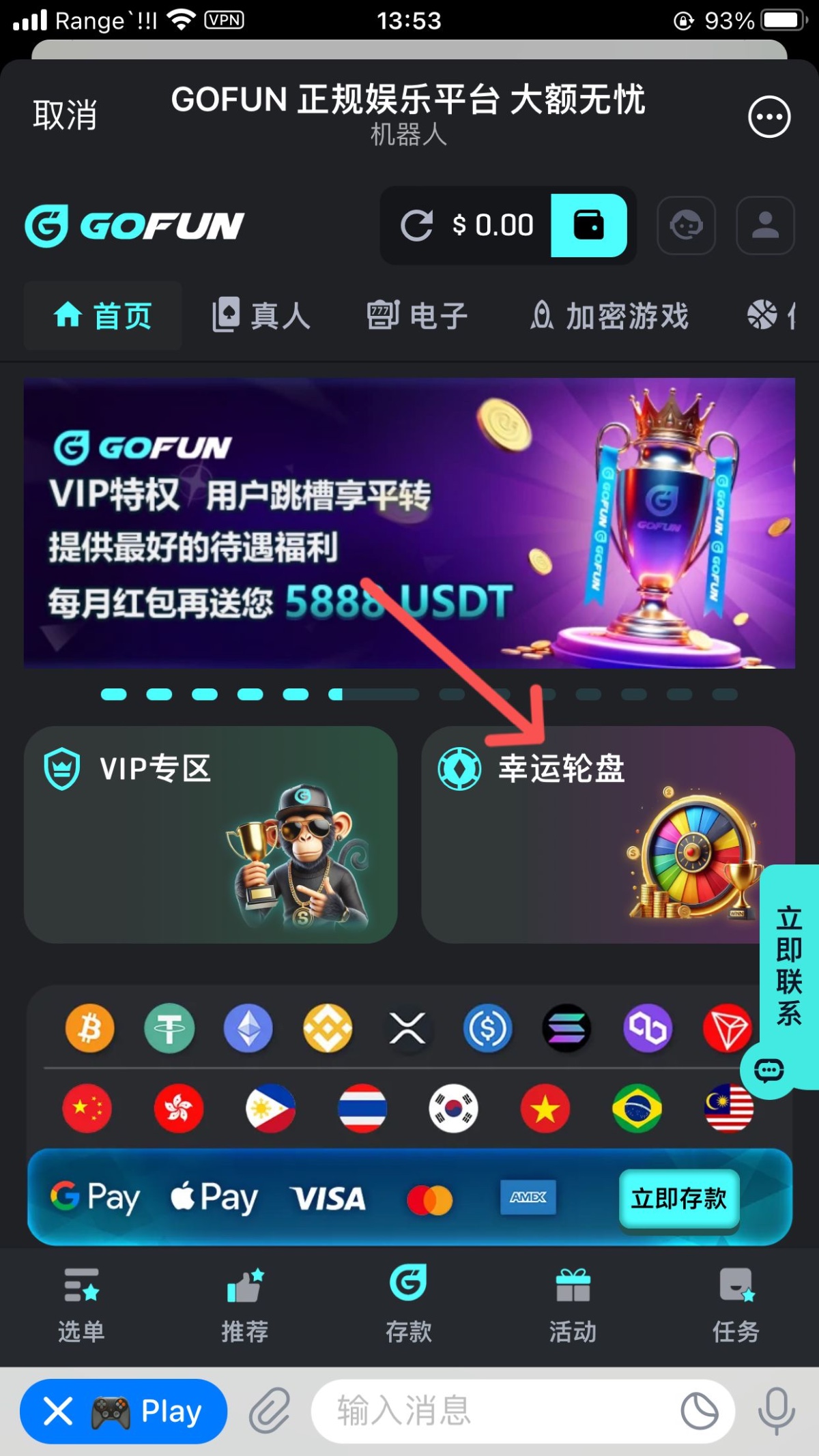Open the 幸运轮盘 card
The height and width of the screenshot is (1456, 819).
coord(591,834)
